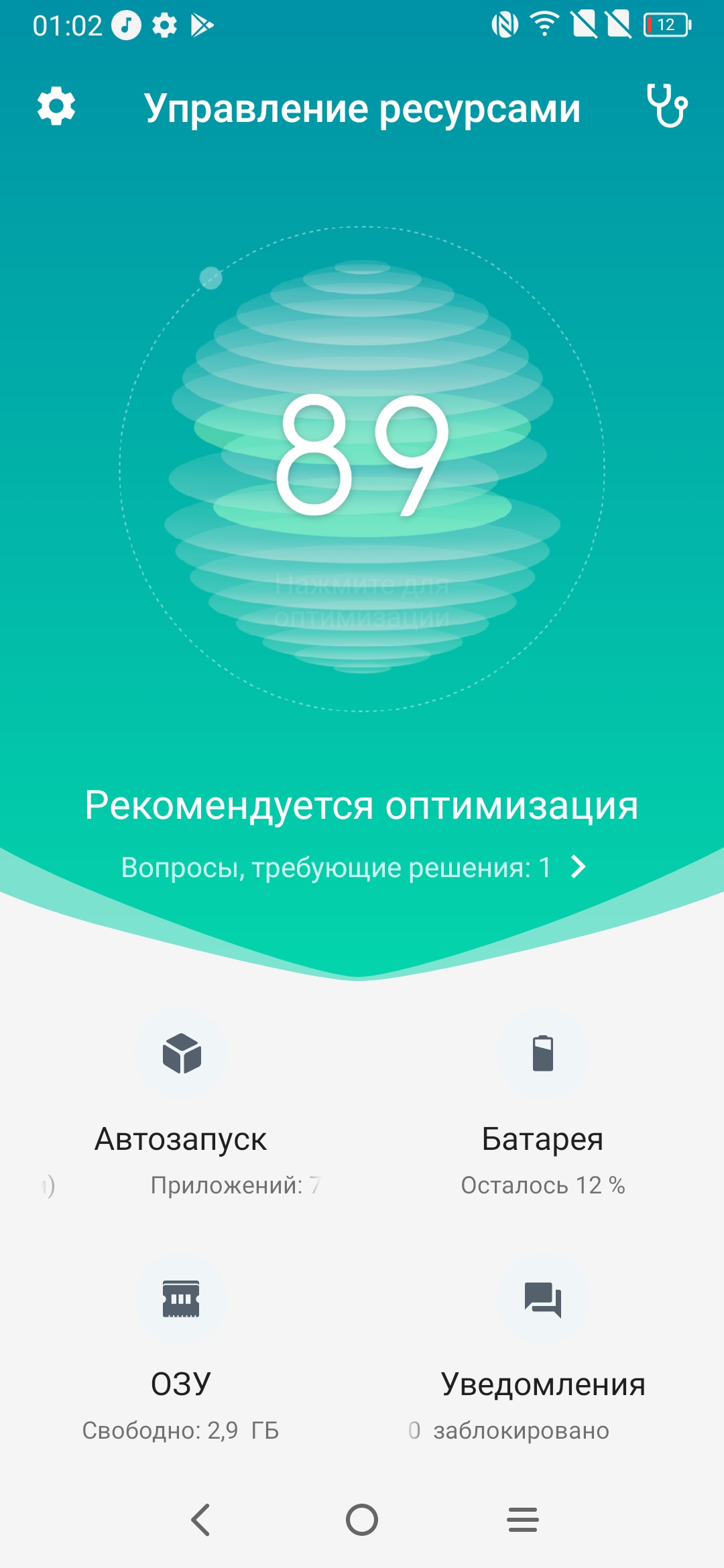Go back with the navigation bar arrow
Image resolution: width=724 pixels, height=1568 pixels.
(x=201, y=1520)
